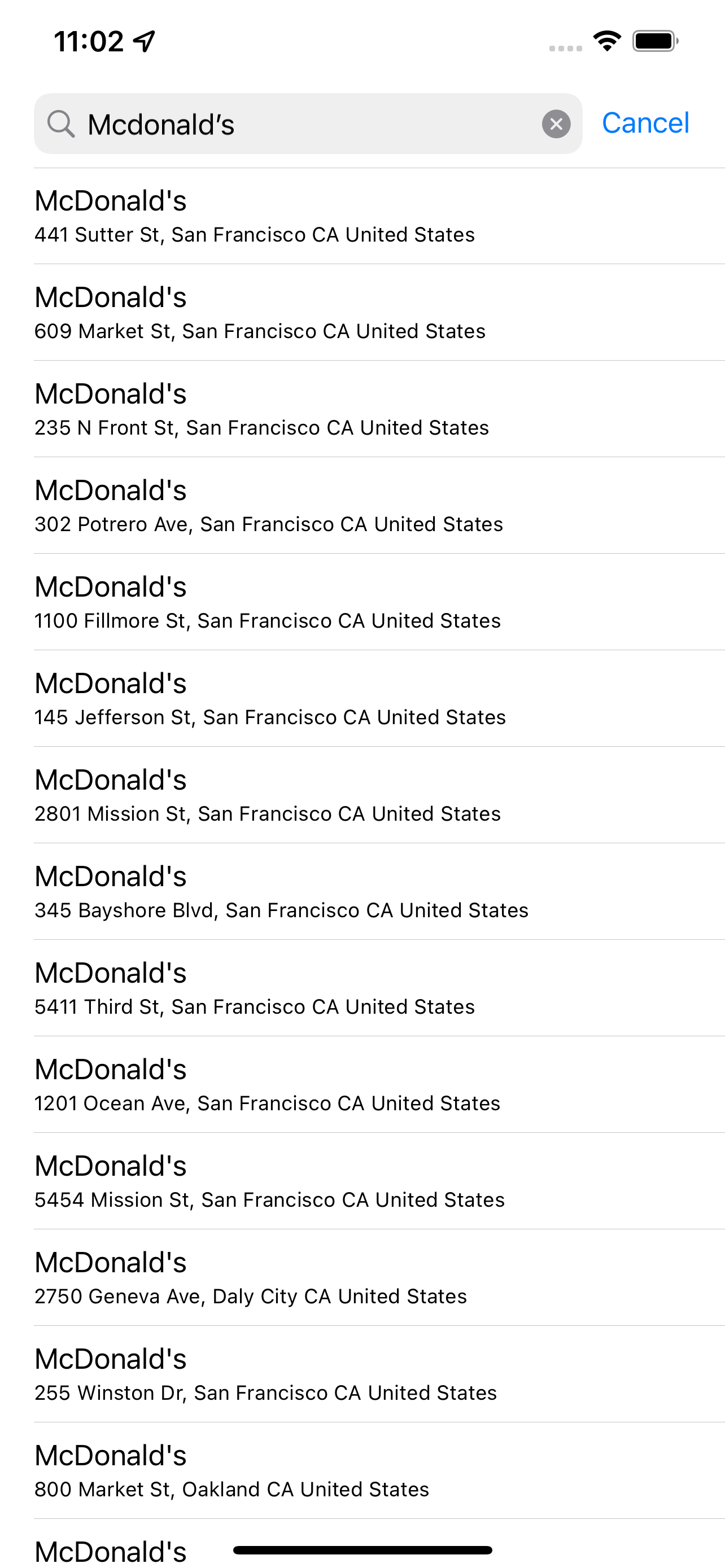Clear the Mcdonald's search text

[x=556, y=124]
